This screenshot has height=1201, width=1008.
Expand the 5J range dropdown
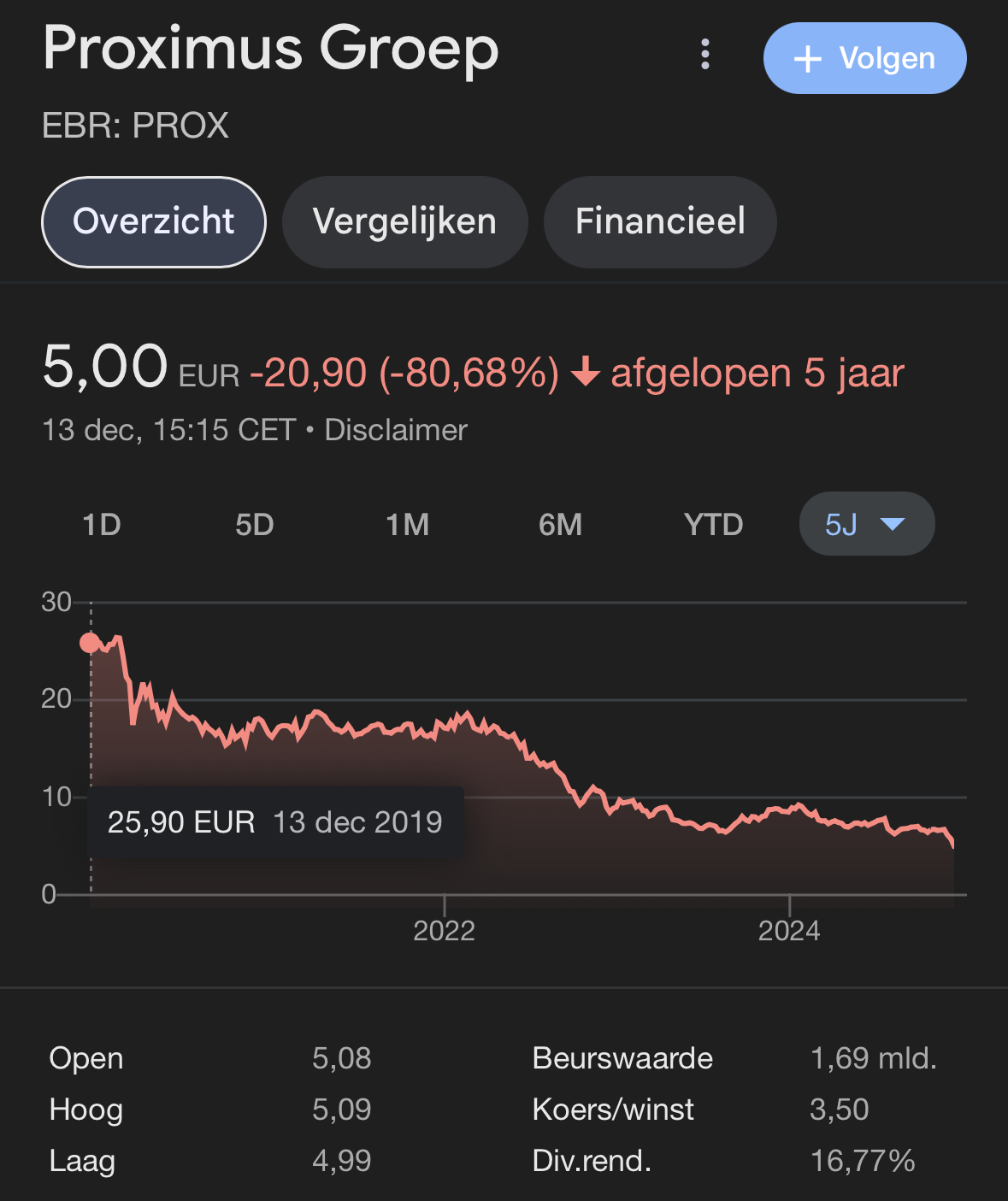[866, 524]
